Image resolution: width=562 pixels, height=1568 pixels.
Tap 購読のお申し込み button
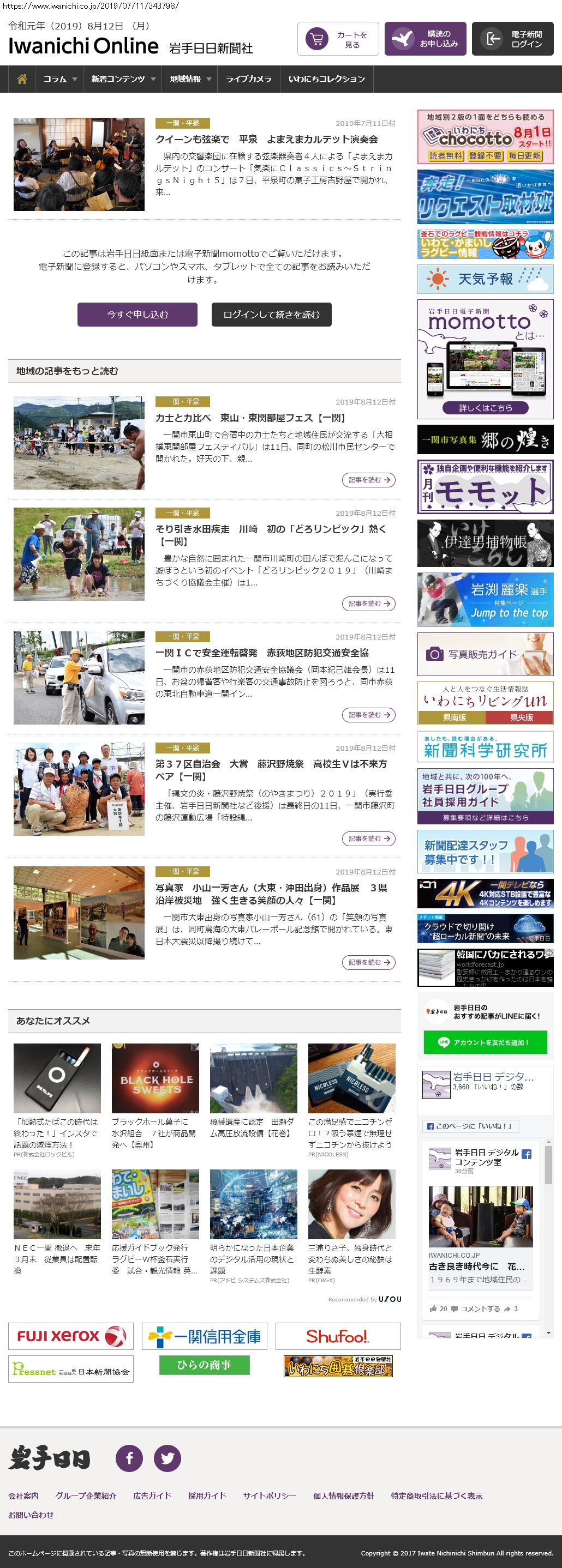[425, 39]
